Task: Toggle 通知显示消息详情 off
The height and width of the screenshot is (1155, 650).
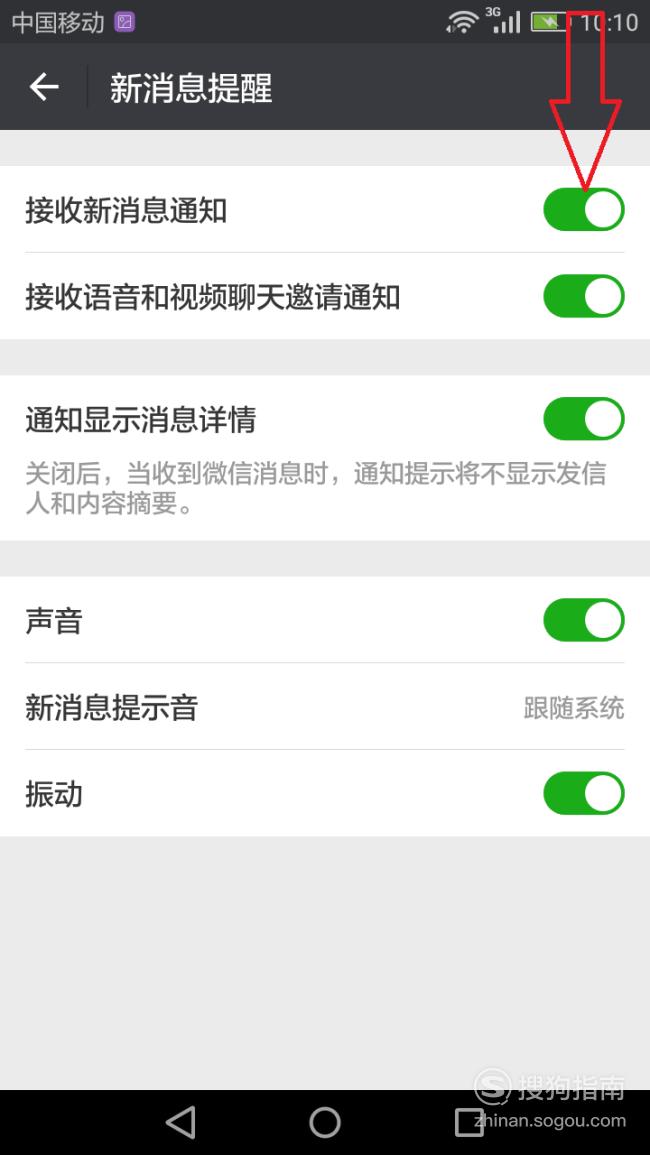Action: coord(584,419)
